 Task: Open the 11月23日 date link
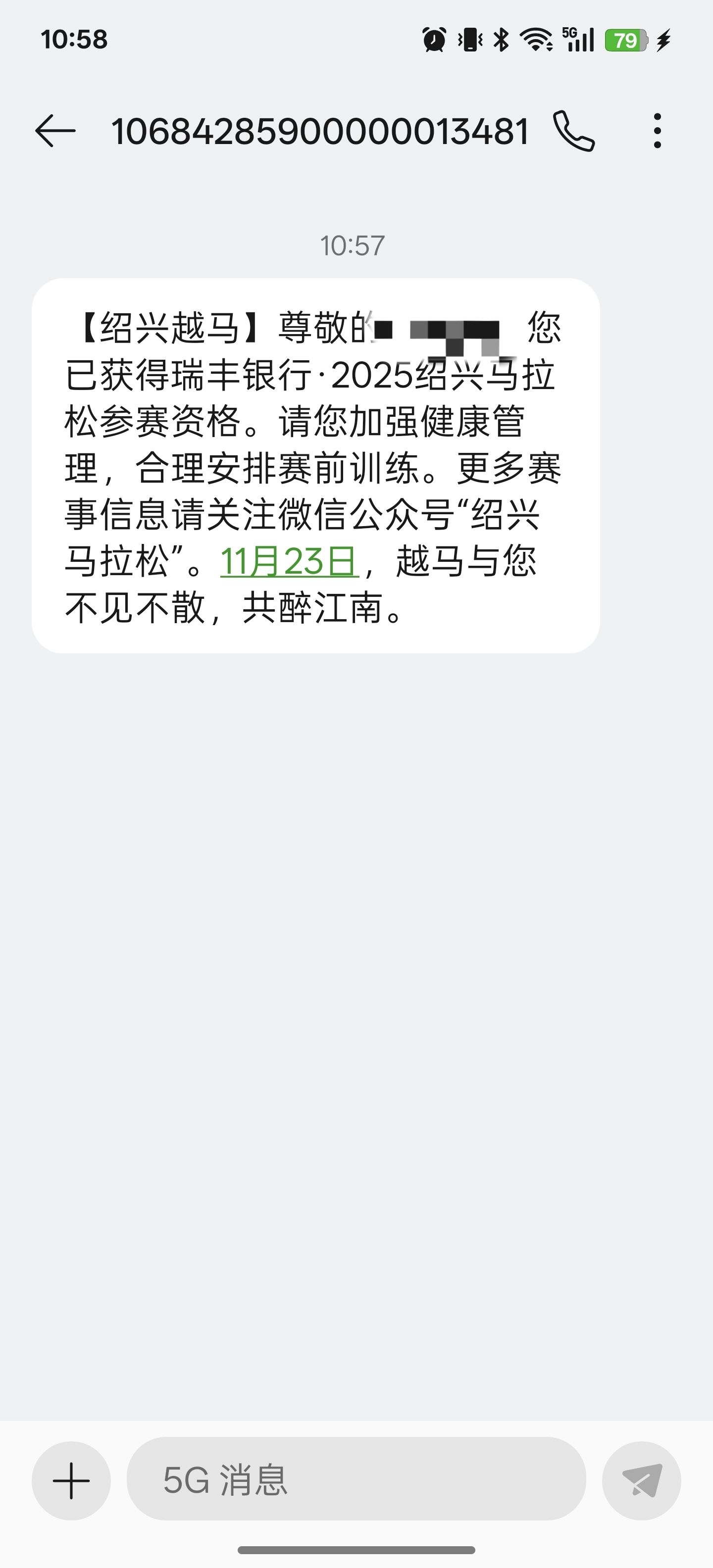(x=289, y=561)
